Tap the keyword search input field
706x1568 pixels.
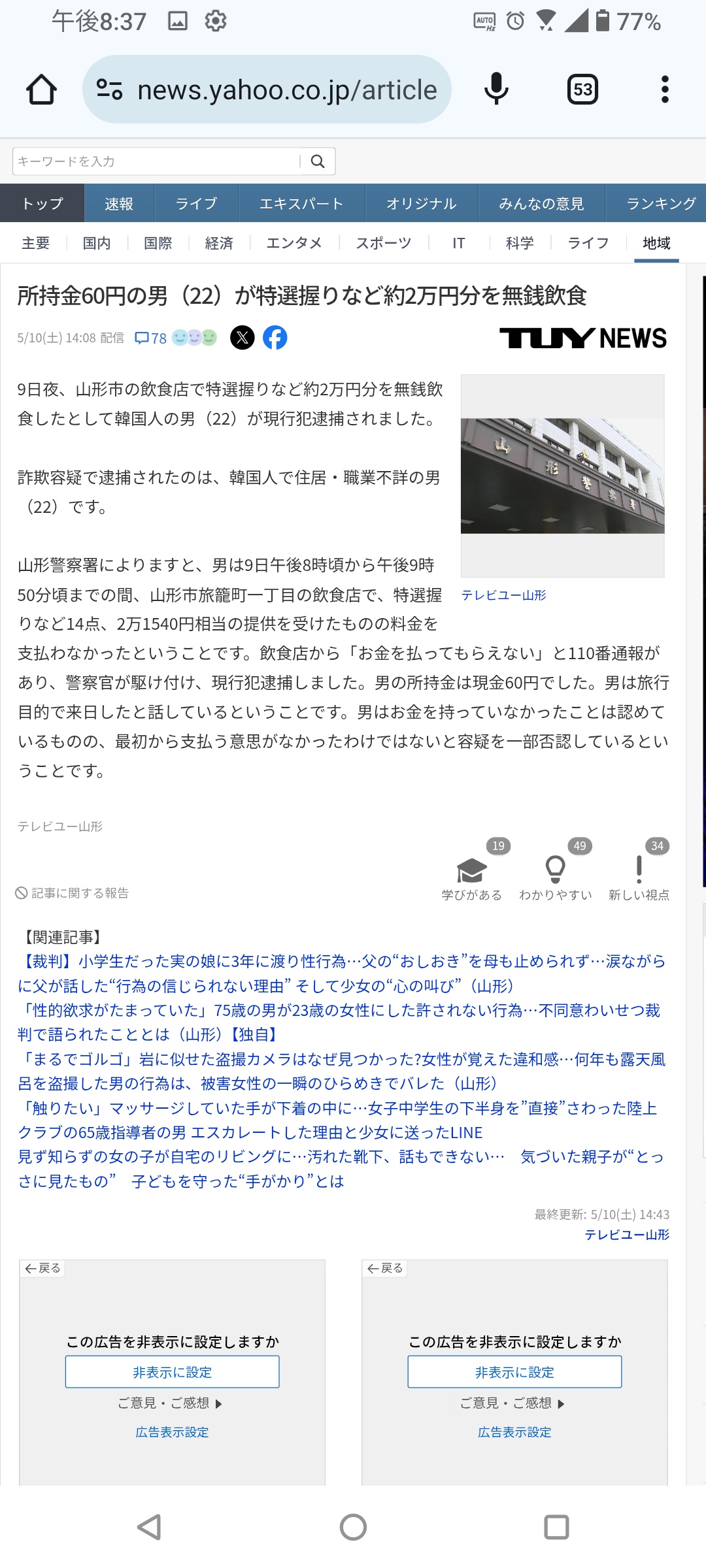pos(157,161)
